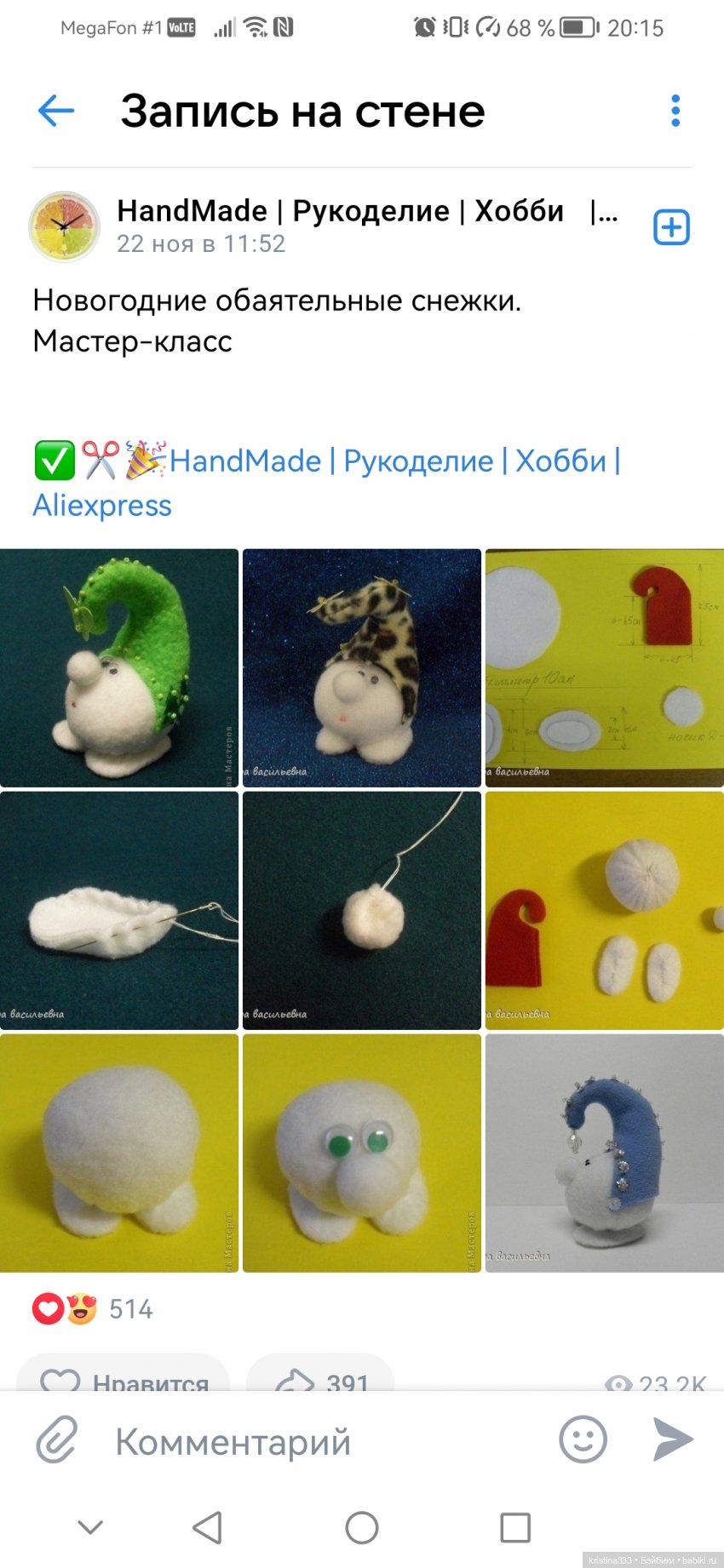
Task: Open the green-eyed snowball photo
Action: [362, 1153]
